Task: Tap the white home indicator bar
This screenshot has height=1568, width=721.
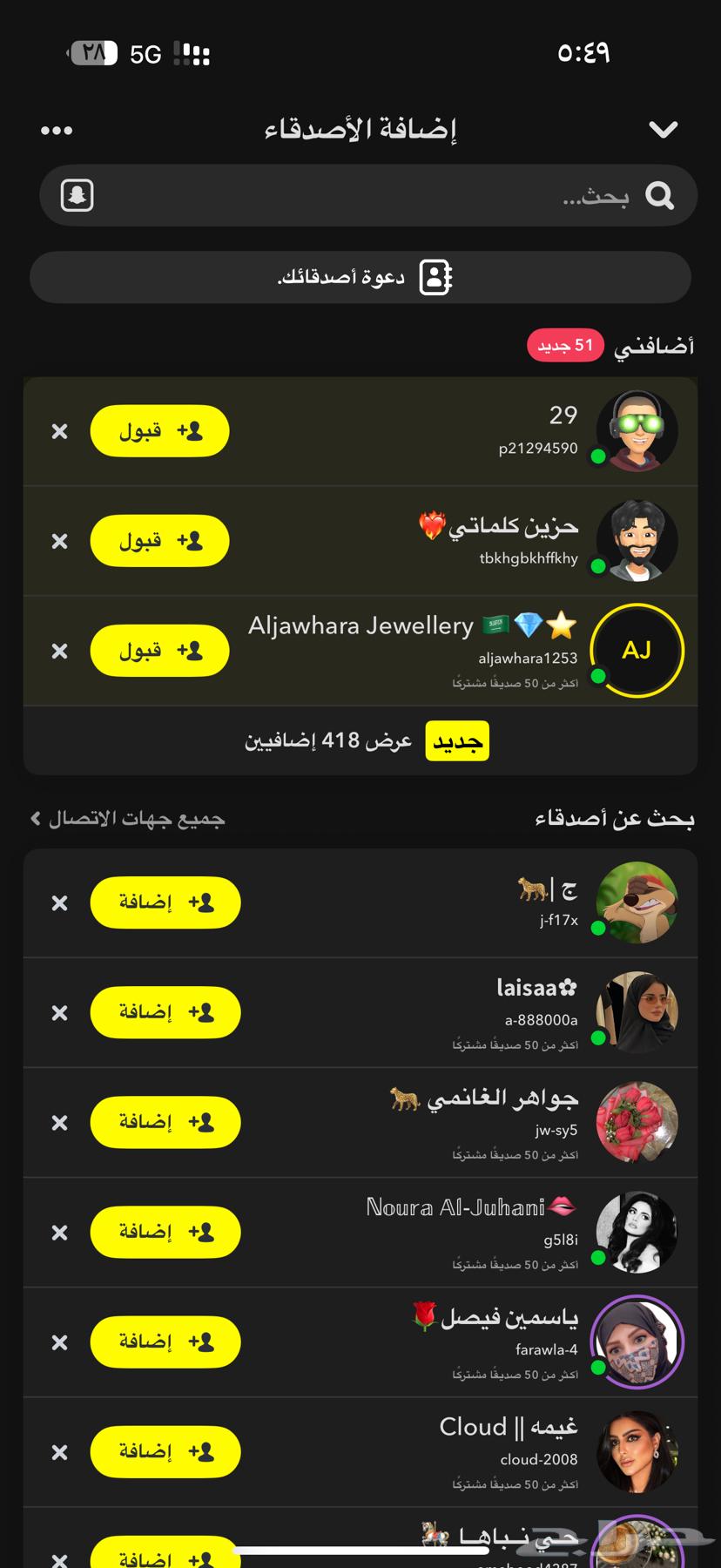Action: tap(360, 1546)
